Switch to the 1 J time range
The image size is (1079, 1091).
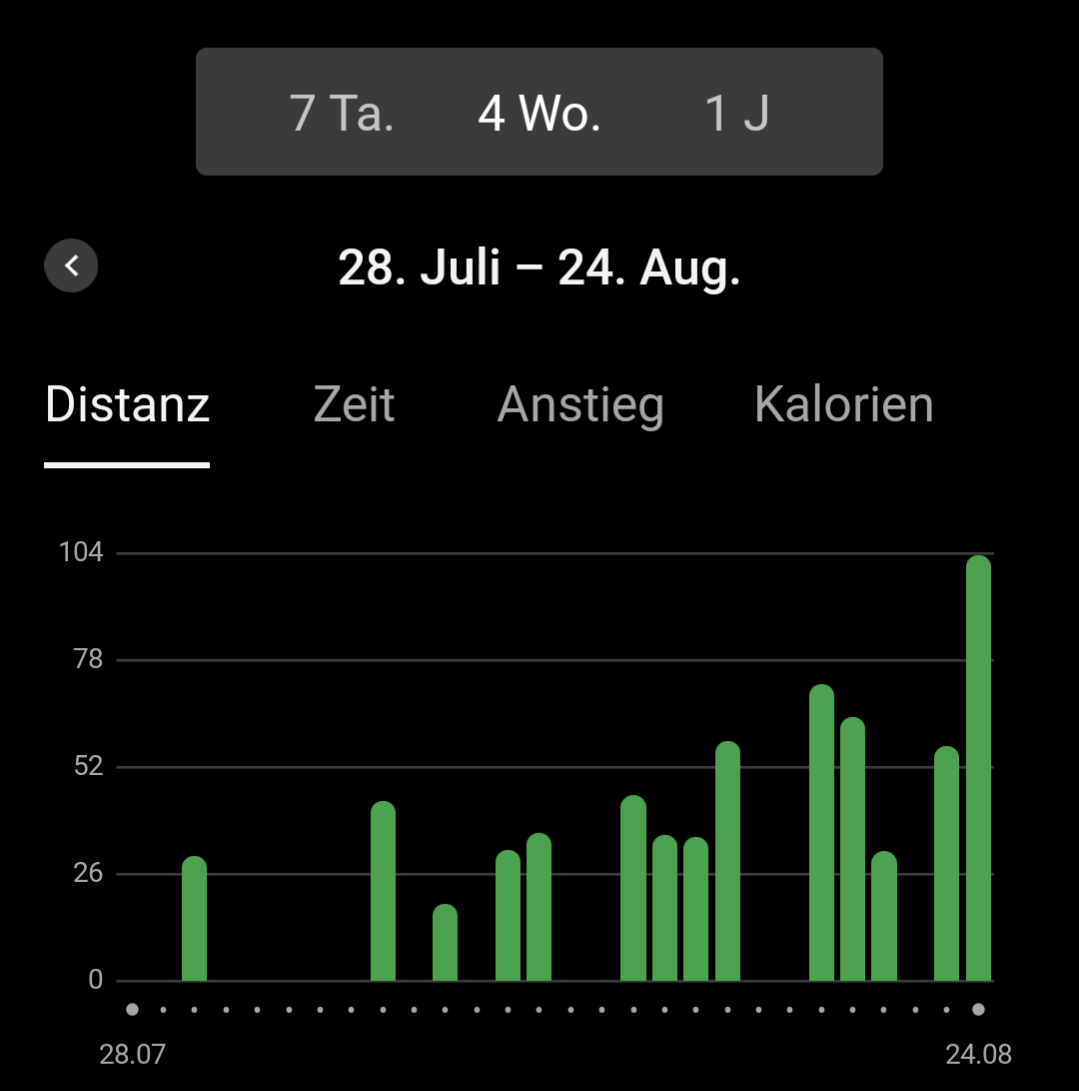737,113
